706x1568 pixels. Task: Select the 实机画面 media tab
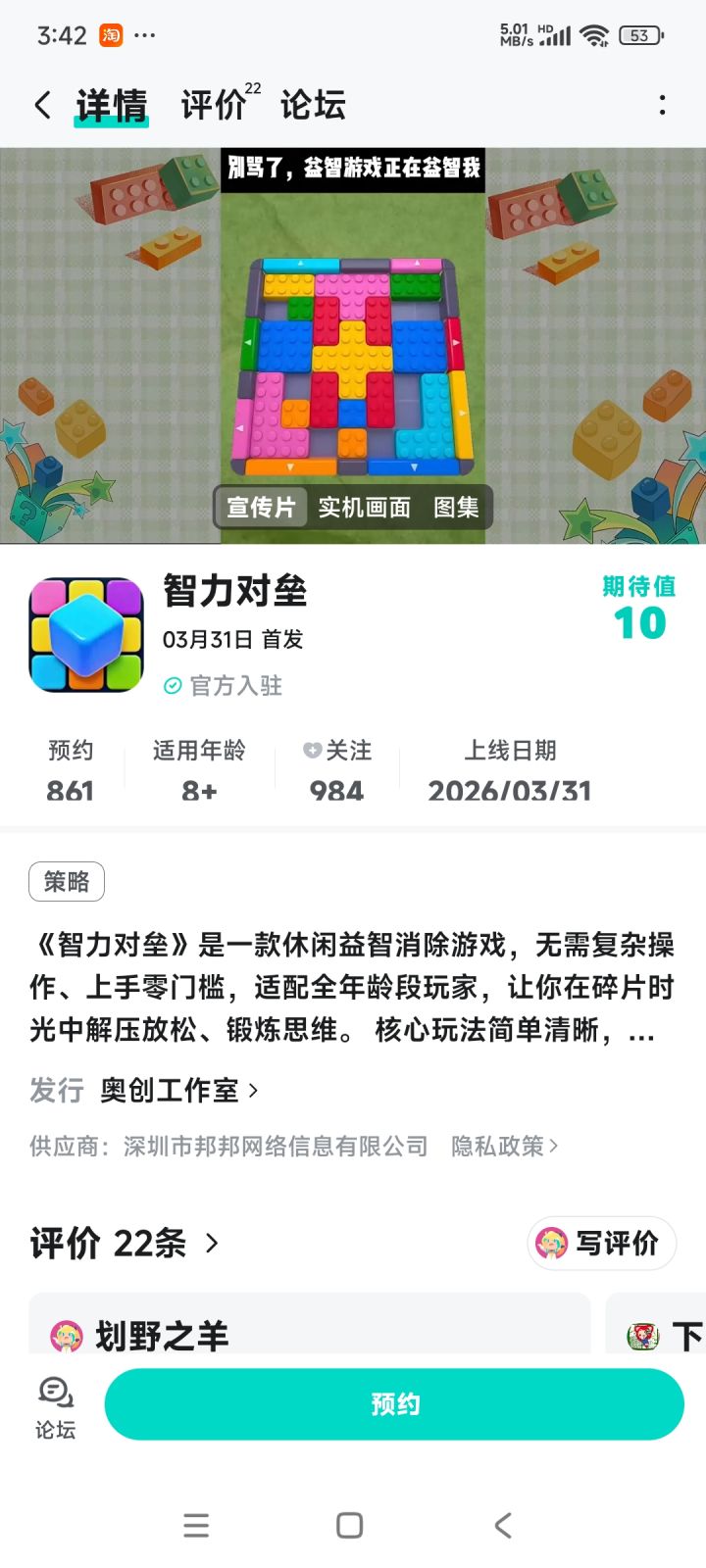coord(365,508)
